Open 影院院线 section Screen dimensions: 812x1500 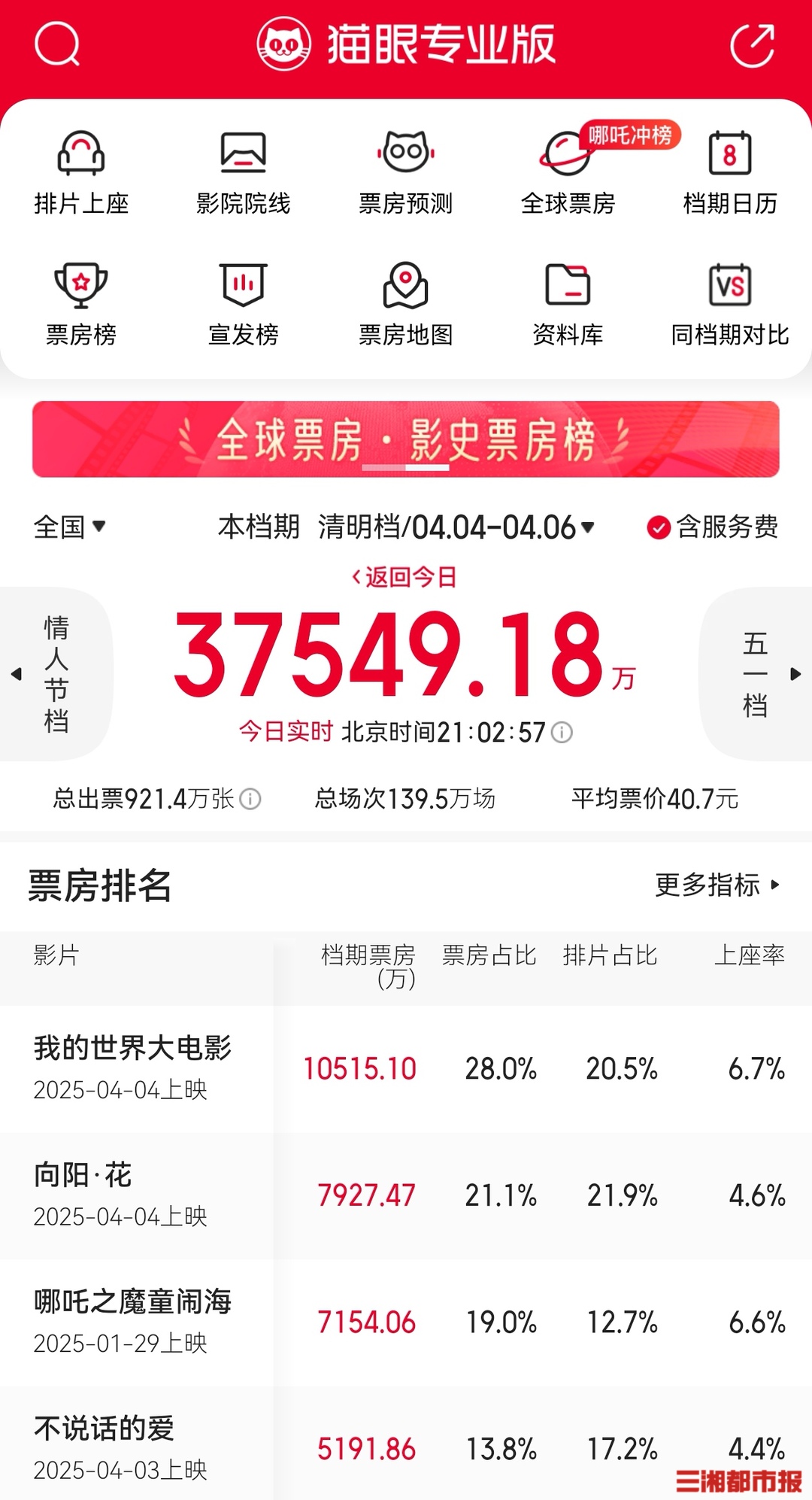[x=243, y=173]
